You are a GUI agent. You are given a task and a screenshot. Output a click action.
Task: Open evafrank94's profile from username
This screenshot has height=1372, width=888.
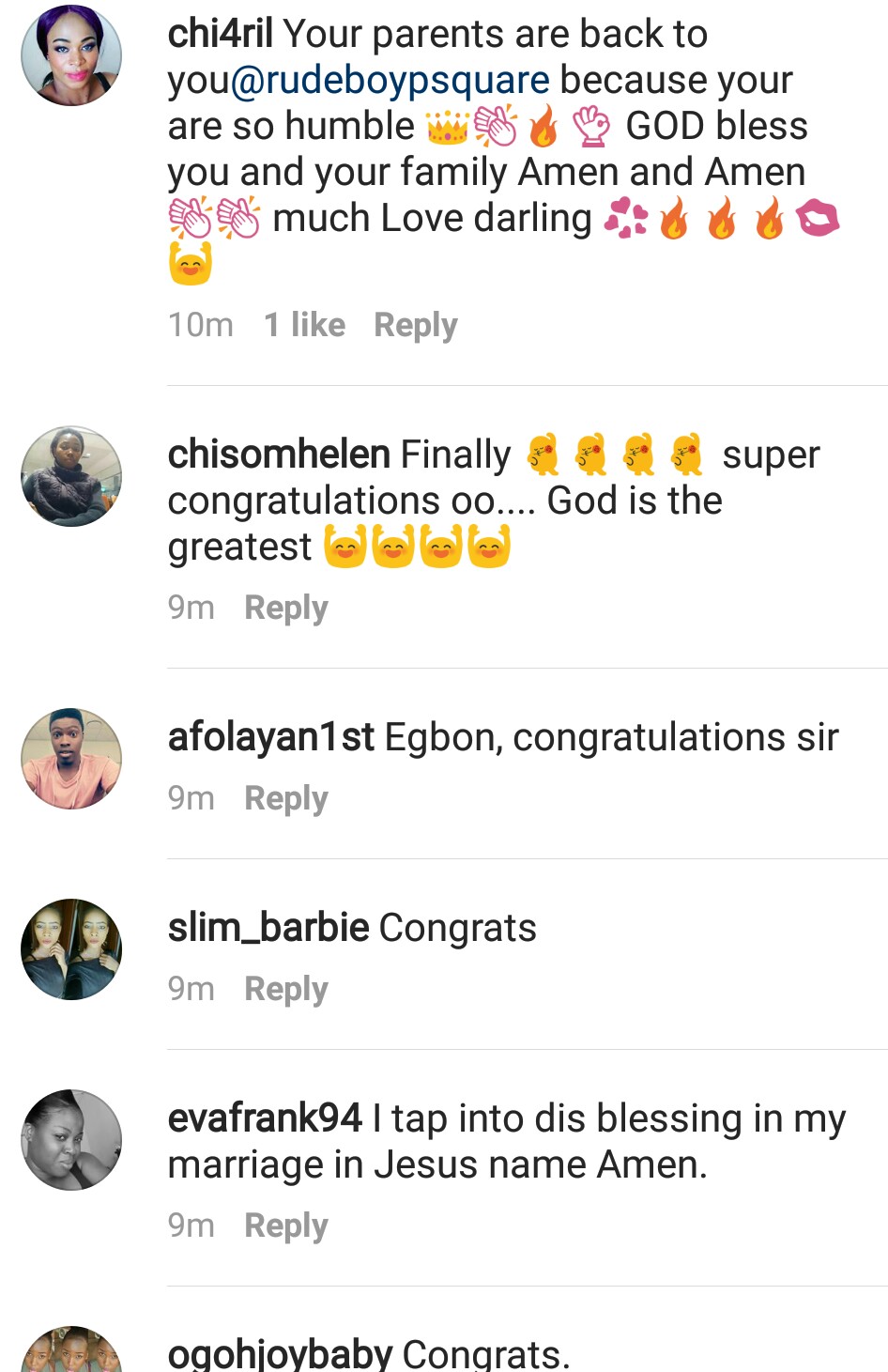pos(264,1118)
